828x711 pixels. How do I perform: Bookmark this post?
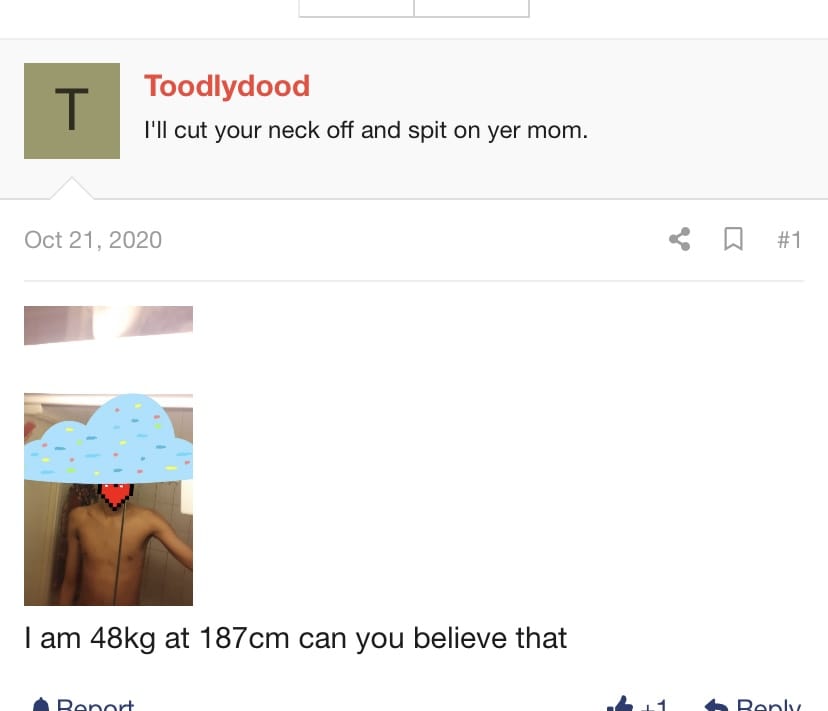[733, 240]
